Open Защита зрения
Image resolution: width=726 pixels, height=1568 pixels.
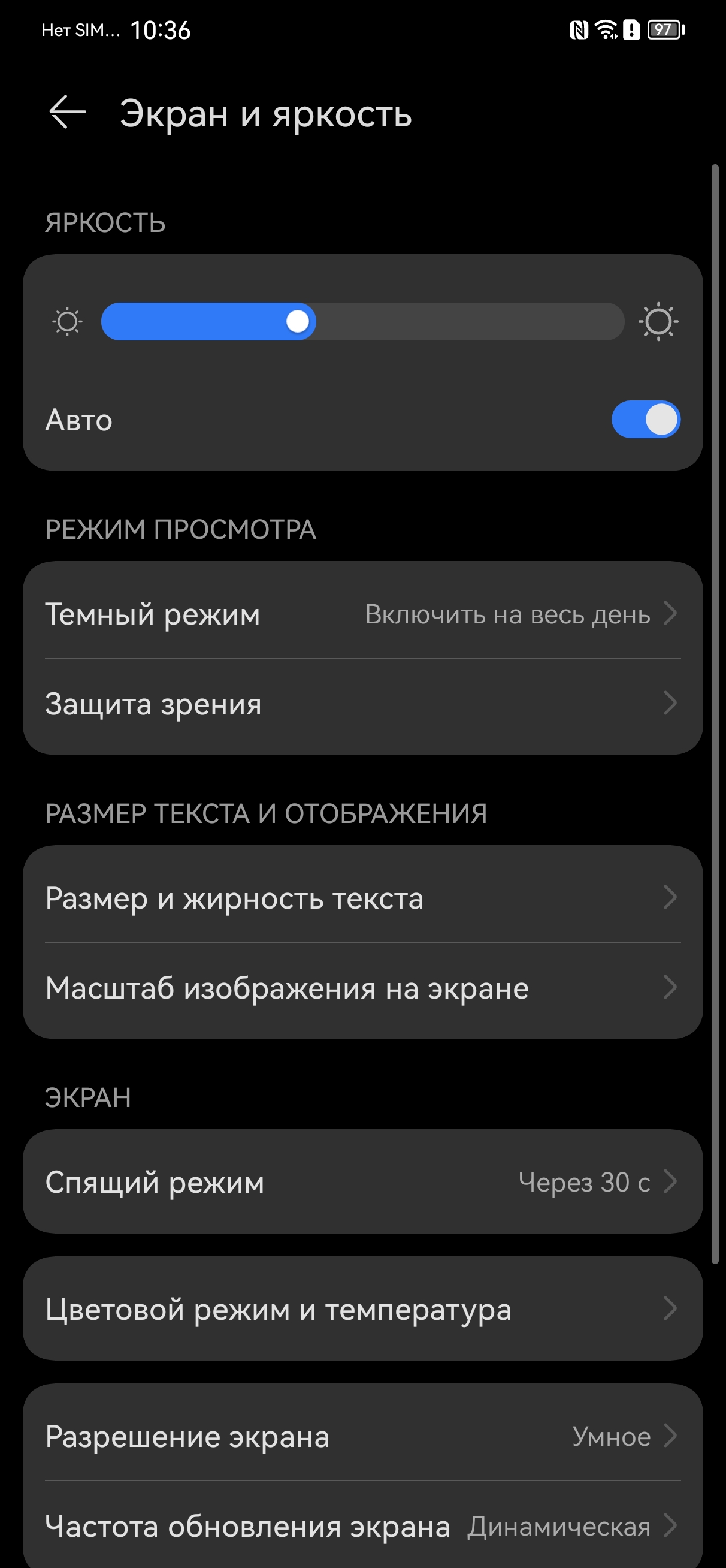click(362, 704)
